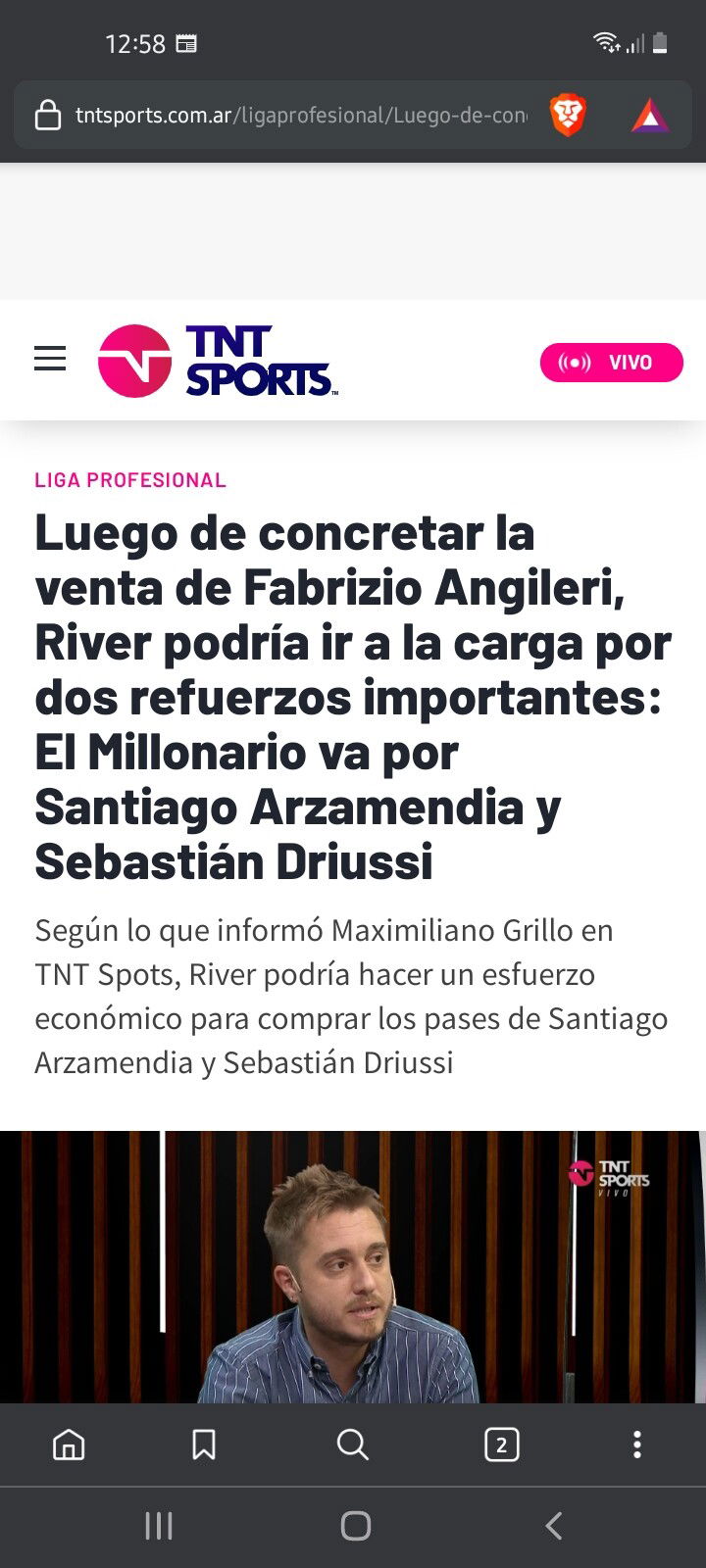Tap the VIVO live button
The height and width of the screenshot is (1568, 706).
611,363
